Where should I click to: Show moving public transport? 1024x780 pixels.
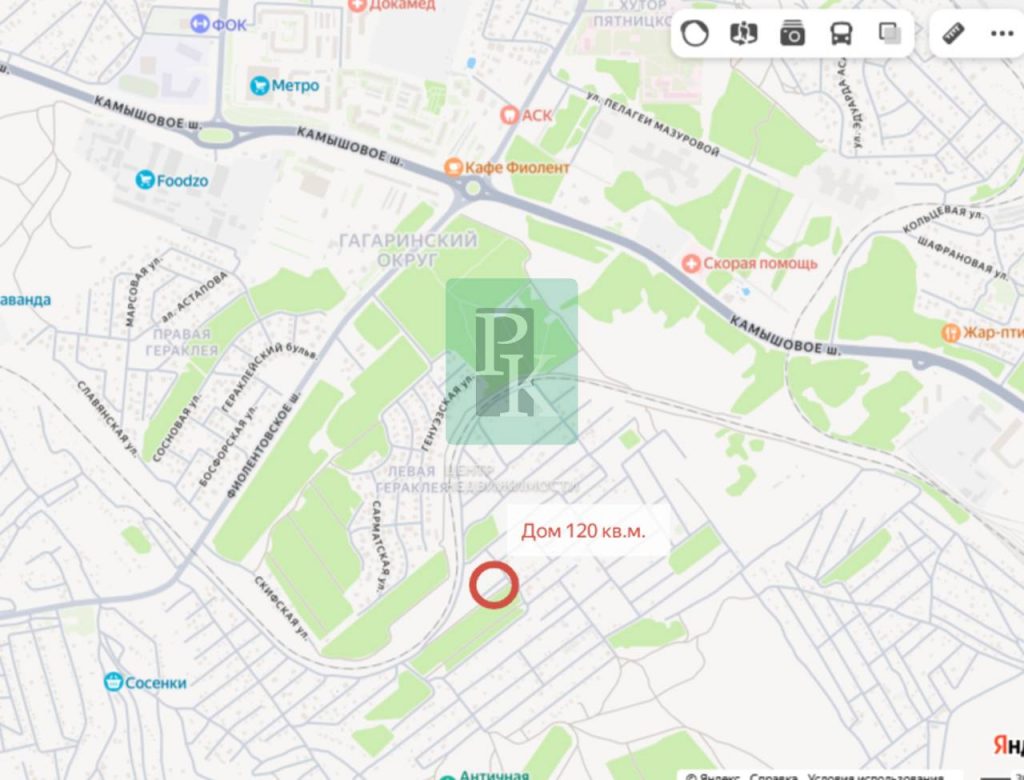tap(841, 34)
